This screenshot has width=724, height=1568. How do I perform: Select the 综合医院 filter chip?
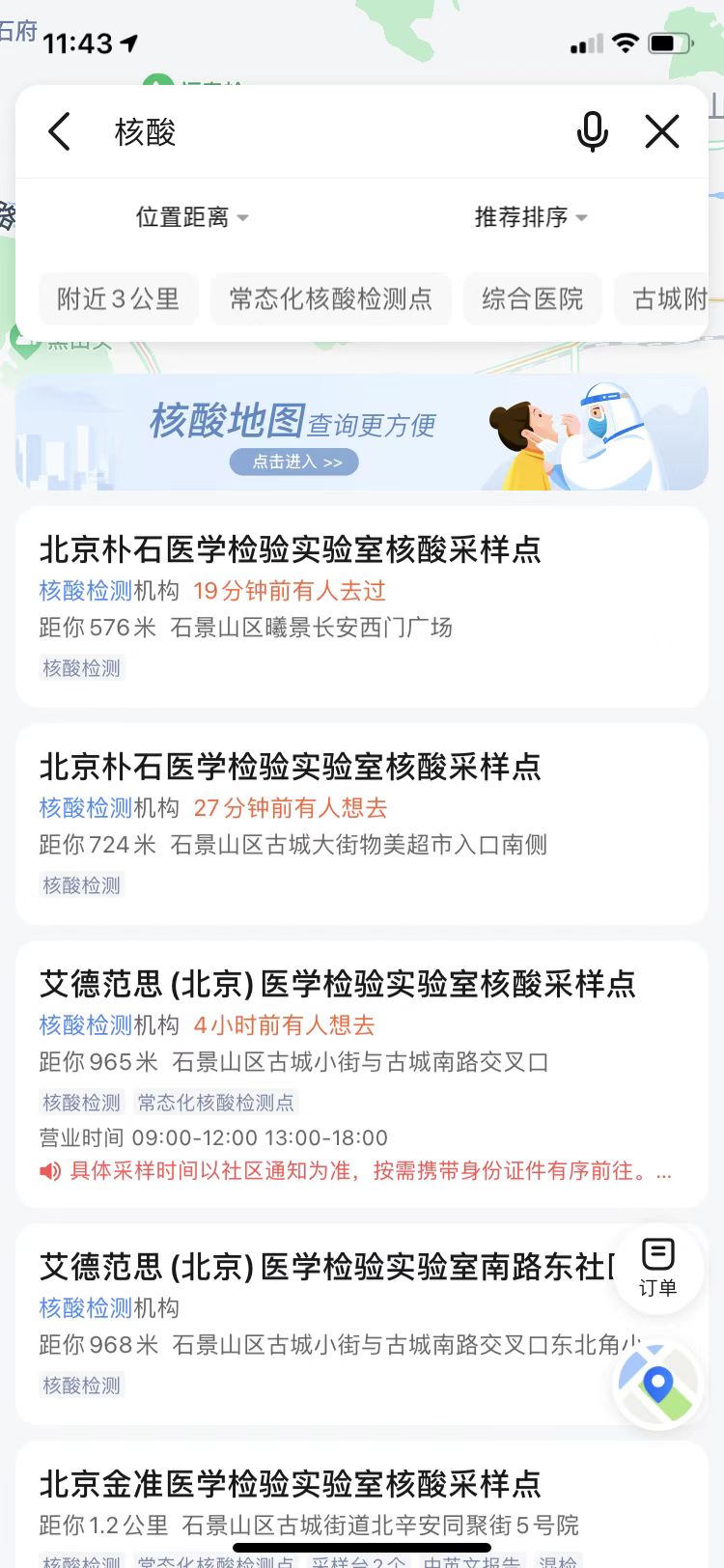(x=533, y=299)
